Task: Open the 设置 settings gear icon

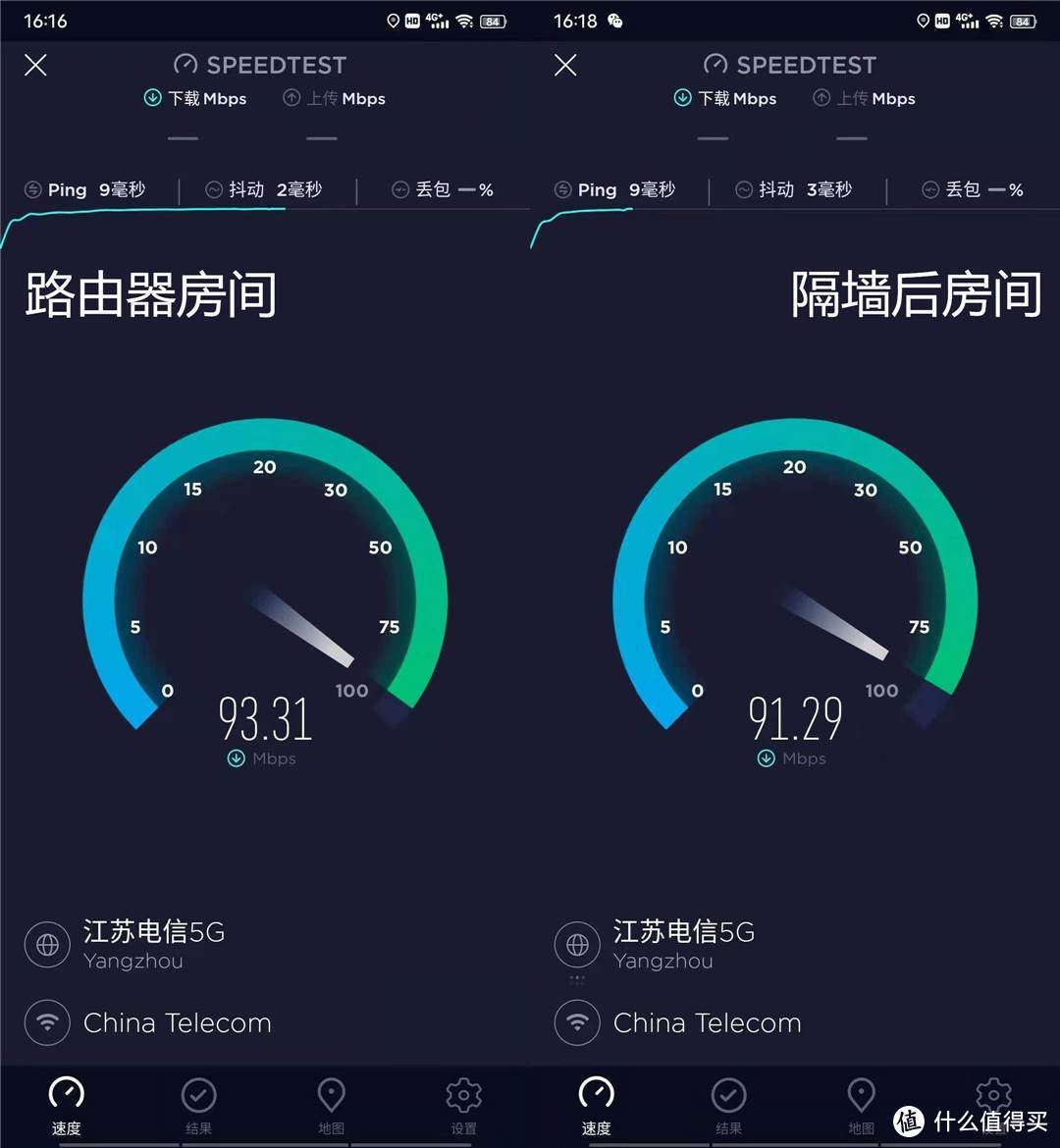Action: point(463,1094)
